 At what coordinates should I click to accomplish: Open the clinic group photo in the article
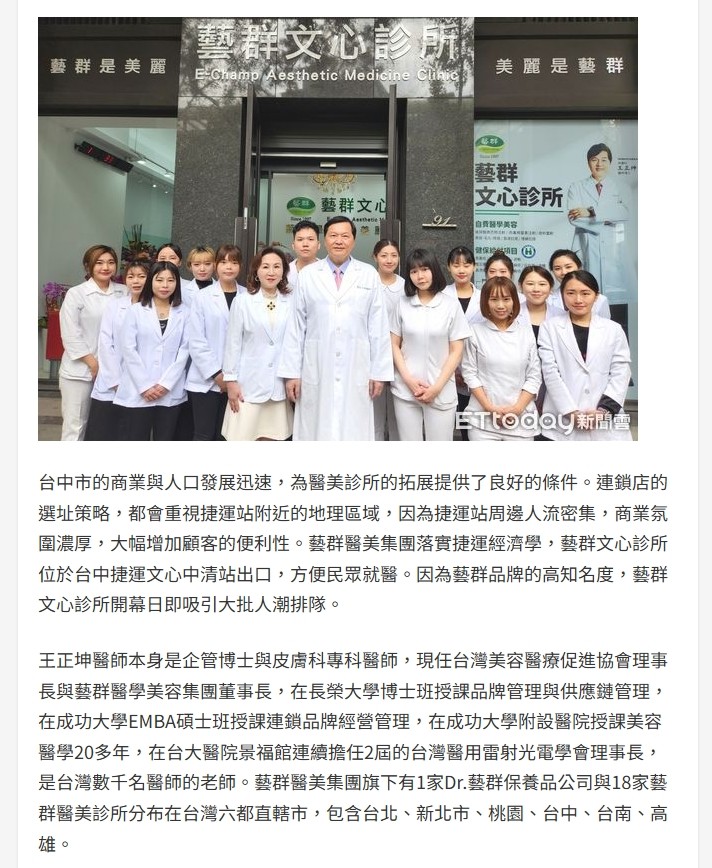tap(338, 229)
